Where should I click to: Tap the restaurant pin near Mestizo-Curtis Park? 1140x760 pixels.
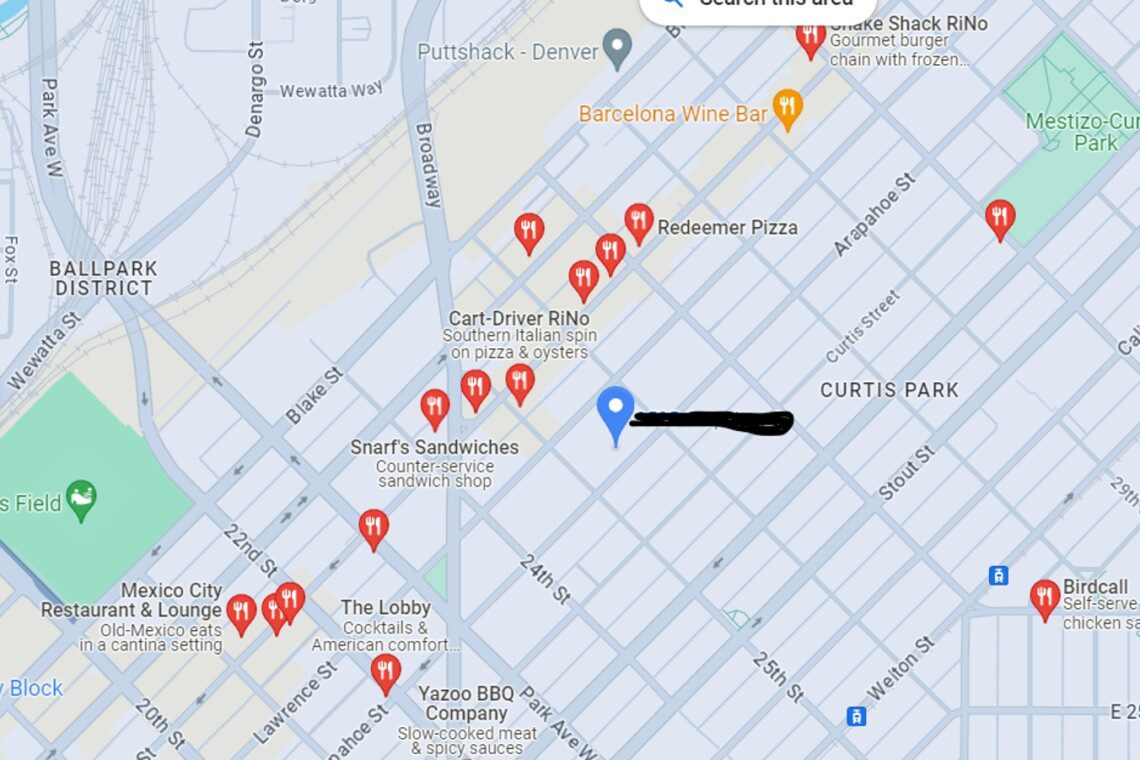pos(1000,216)
